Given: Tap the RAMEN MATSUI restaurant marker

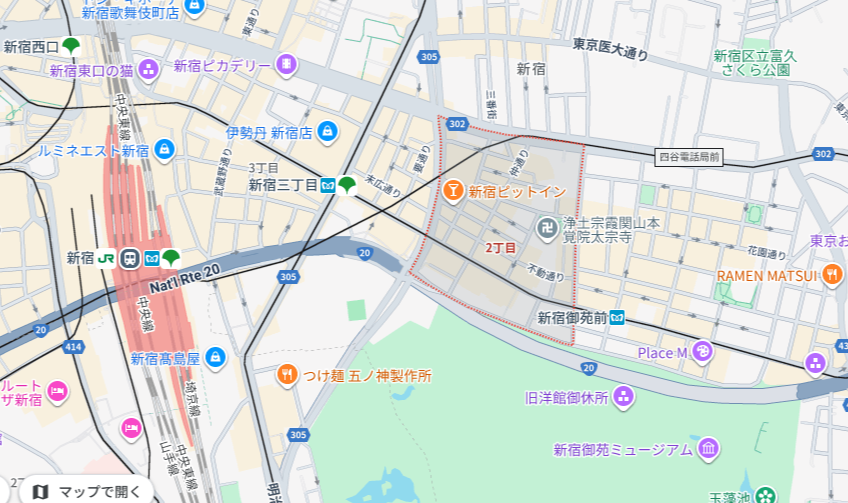Looking at the screenshot, I should click(x=832, y=274).
